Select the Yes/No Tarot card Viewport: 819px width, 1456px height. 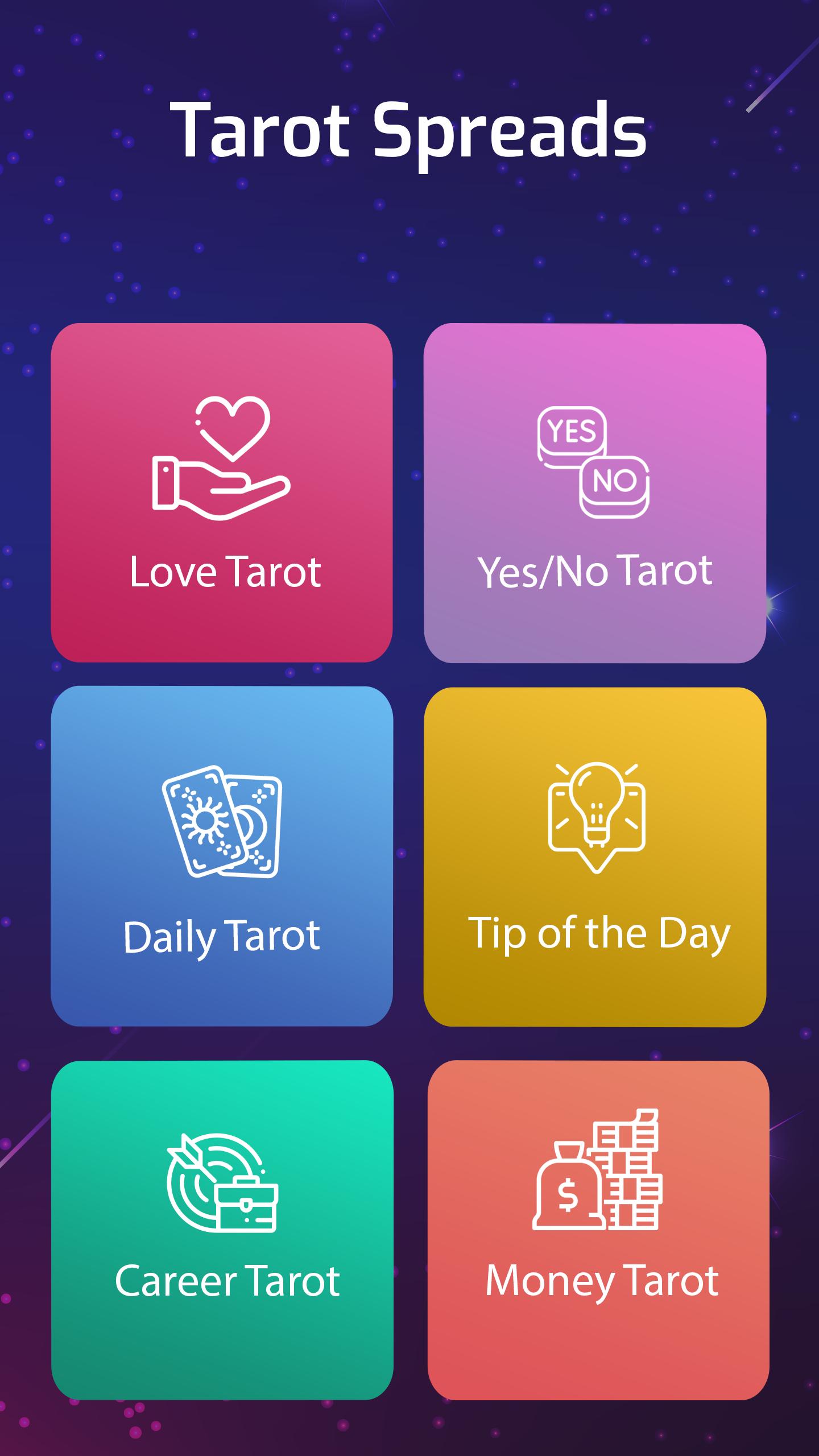pyautogui.click(x=594, y=493)
